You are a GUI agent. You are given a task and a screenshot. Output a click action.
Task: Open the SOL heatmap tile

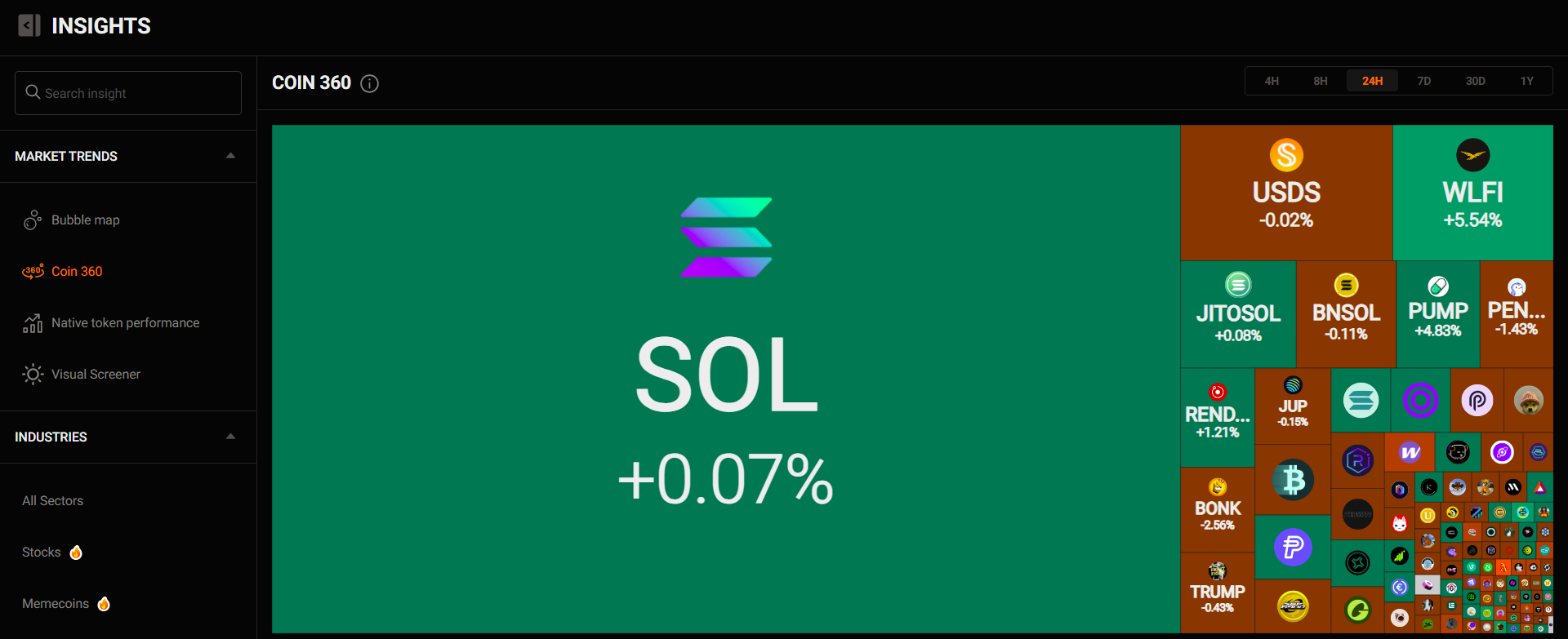725,379
